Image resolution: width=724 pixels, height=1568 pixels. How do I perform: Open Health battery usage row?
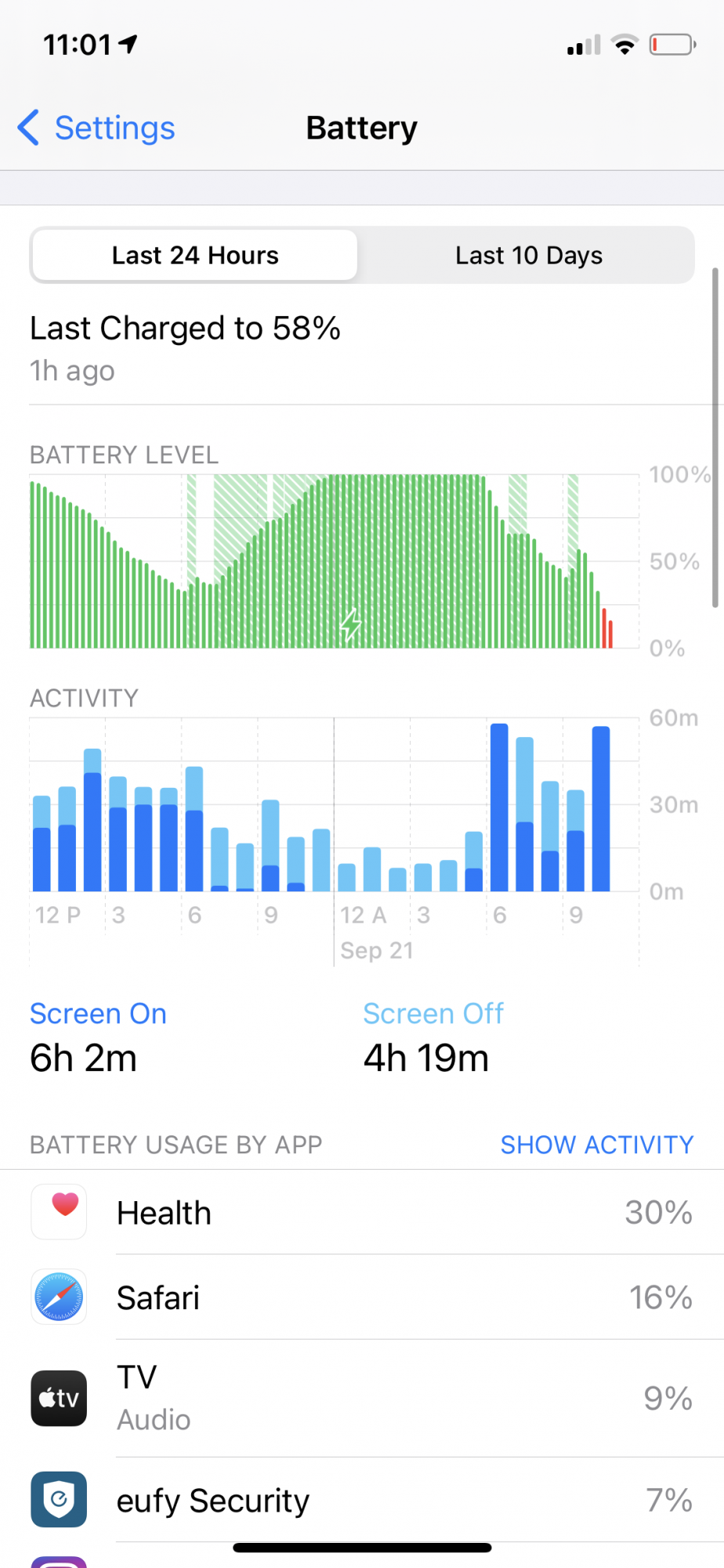tap(362, 1212)
